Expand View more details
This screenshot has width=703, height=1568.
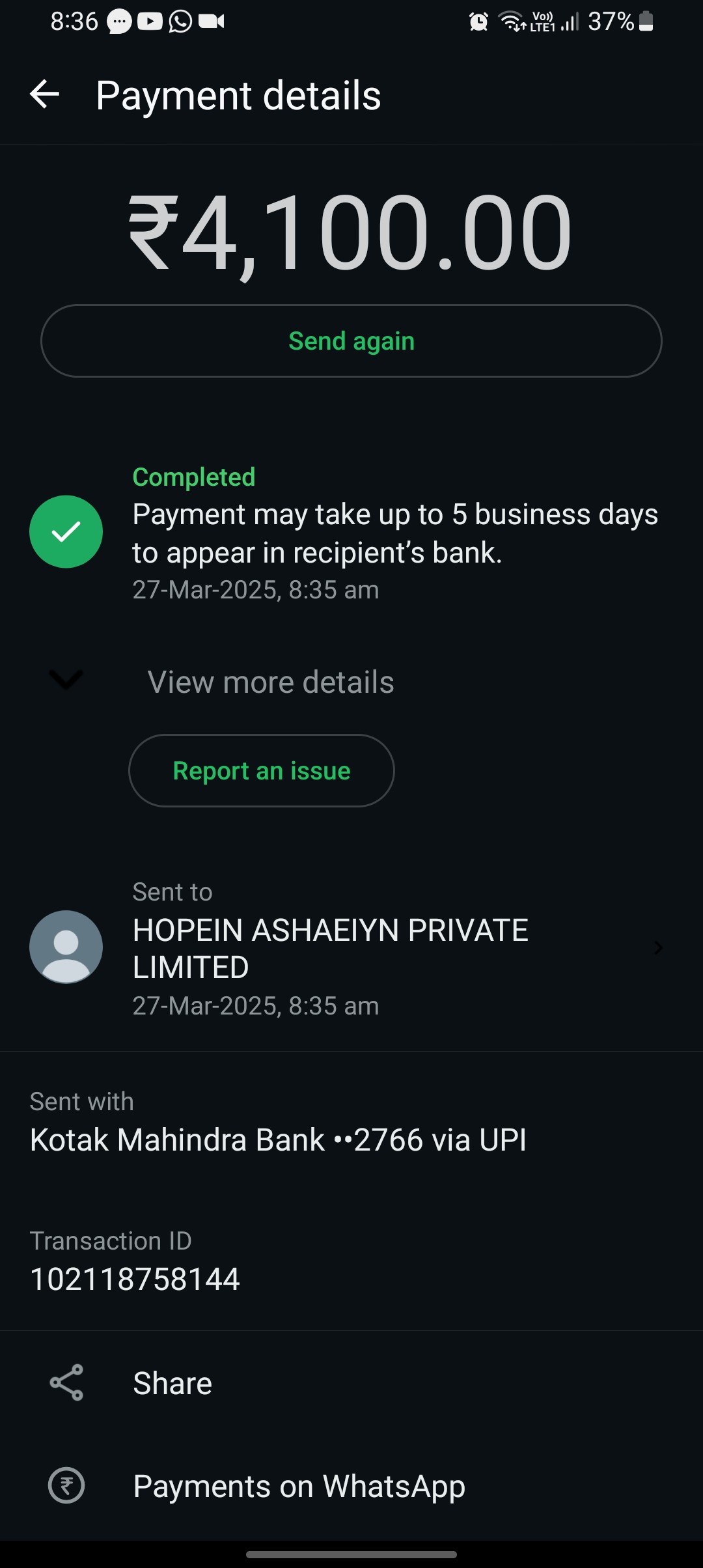pos(351,682)
